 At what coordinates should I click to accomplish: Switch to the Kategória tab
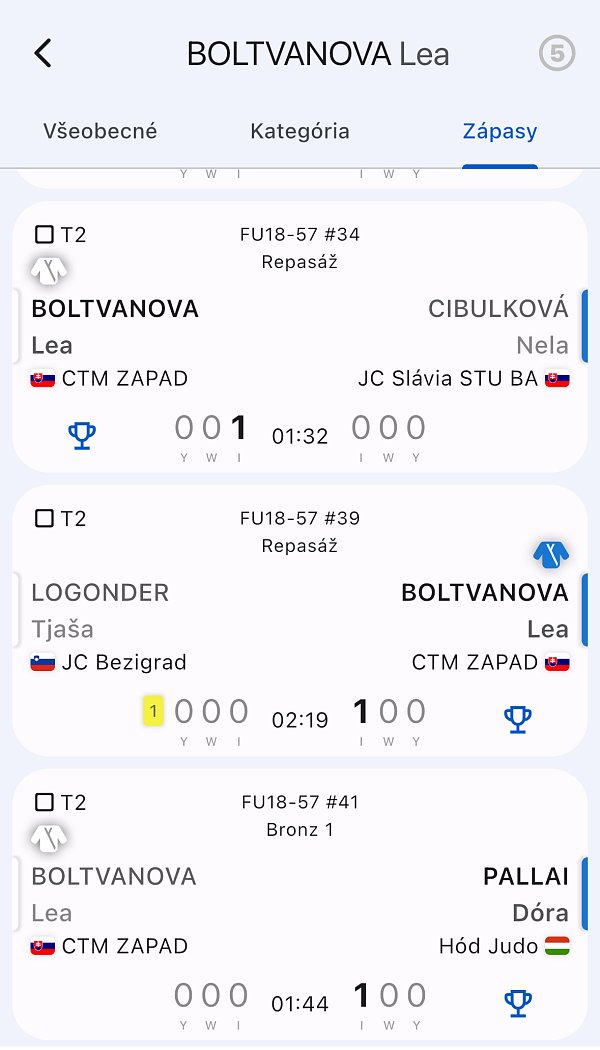pyautogui.click(x=300, y=131)
